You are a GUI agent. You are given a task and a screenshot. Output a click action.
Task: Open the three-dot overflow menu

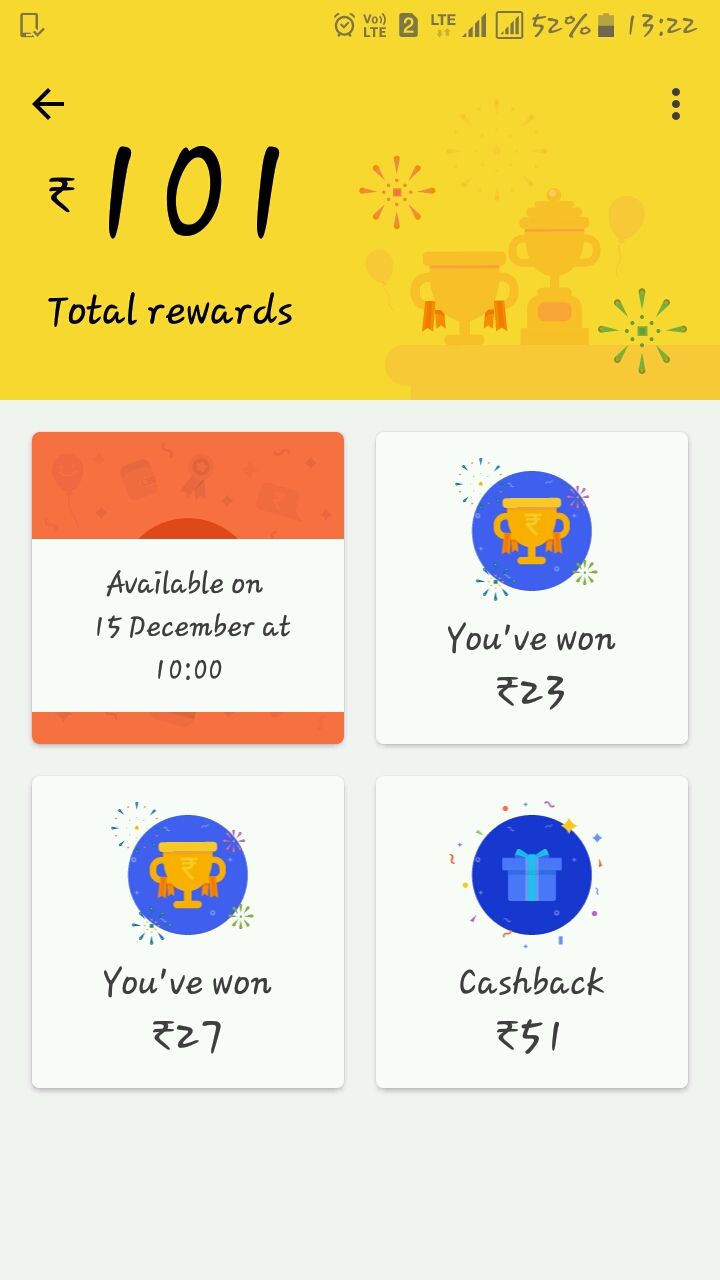676,104
